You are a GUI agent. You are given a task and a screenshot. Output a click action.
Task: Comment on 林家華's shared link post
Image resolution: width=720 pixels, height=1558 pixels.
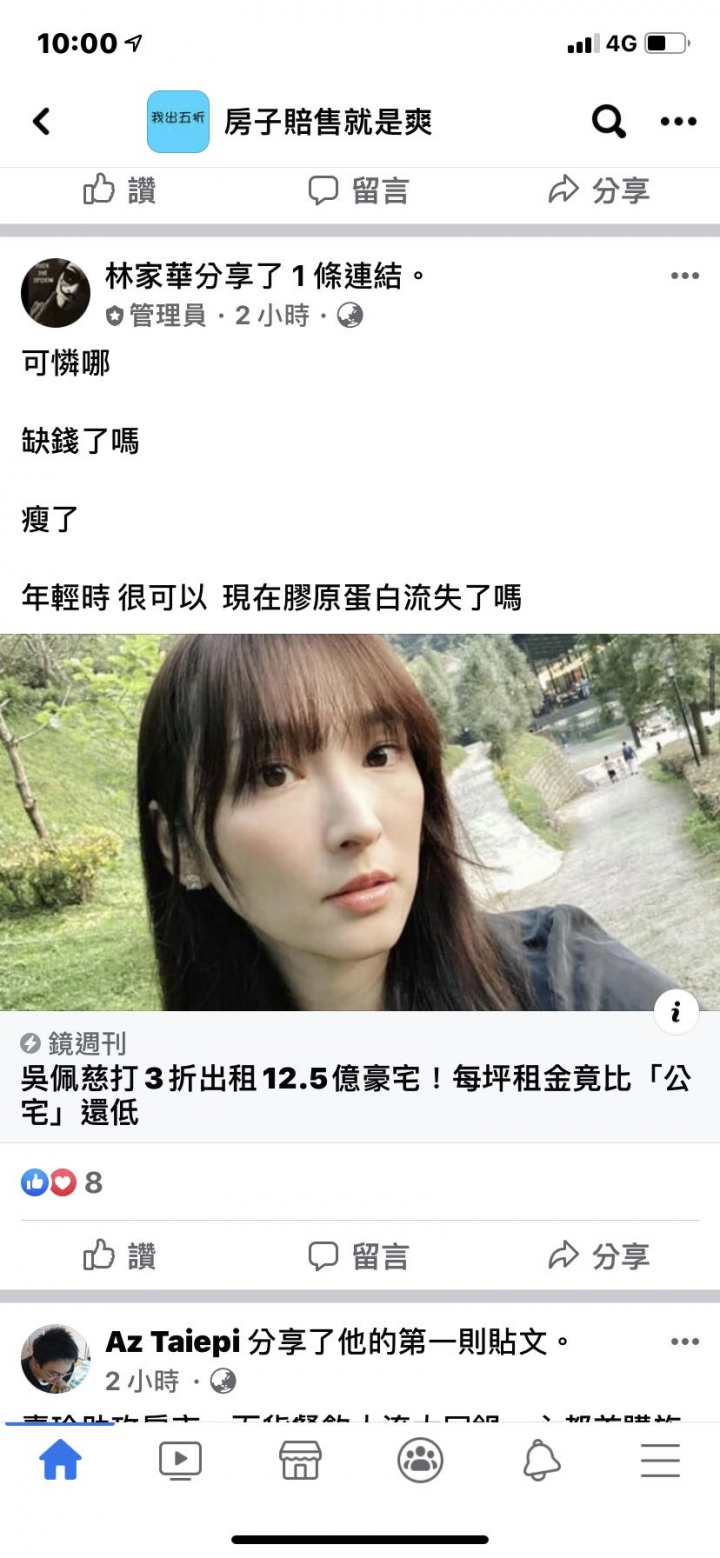point(359,1256)
